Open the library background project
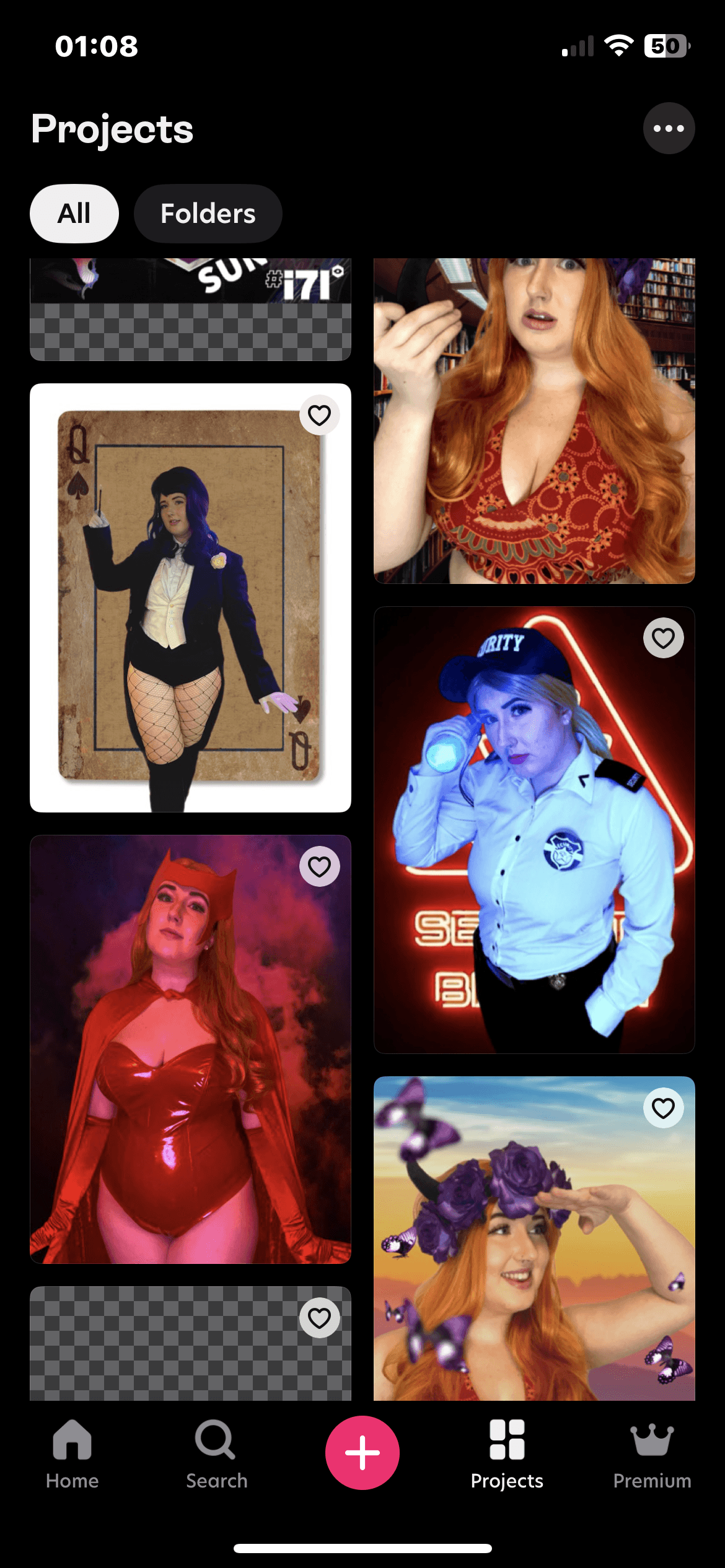This screenshot has width=725, height=1568. tap(534, 421)
